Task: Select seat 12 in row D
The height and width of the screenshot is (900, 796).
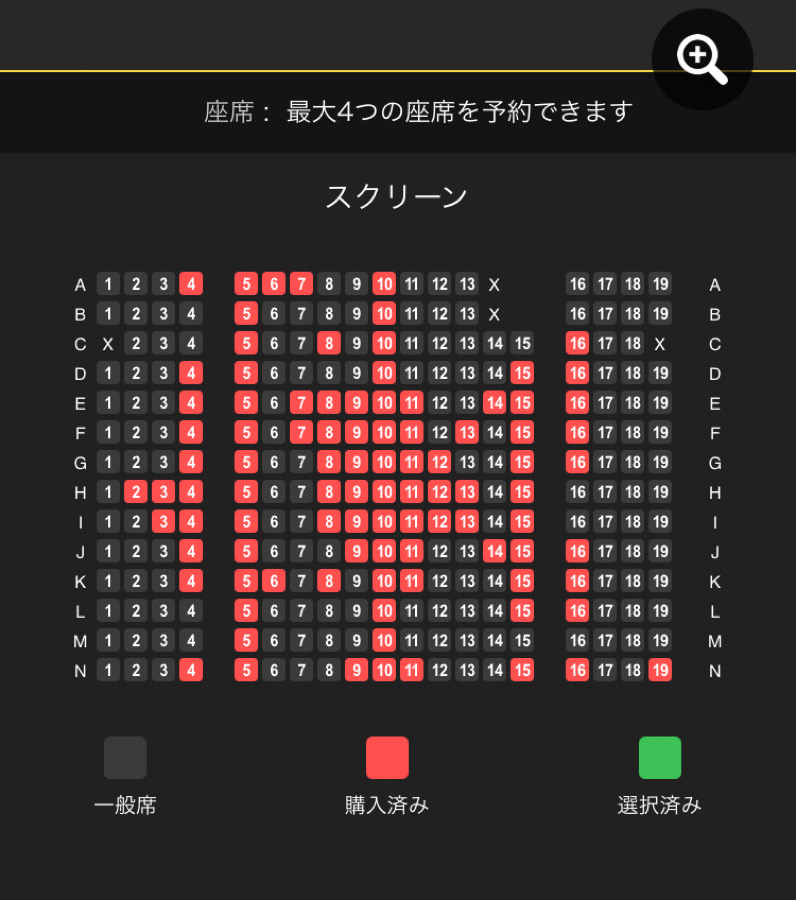Action: pyautogui.click(x=439, y=373)
